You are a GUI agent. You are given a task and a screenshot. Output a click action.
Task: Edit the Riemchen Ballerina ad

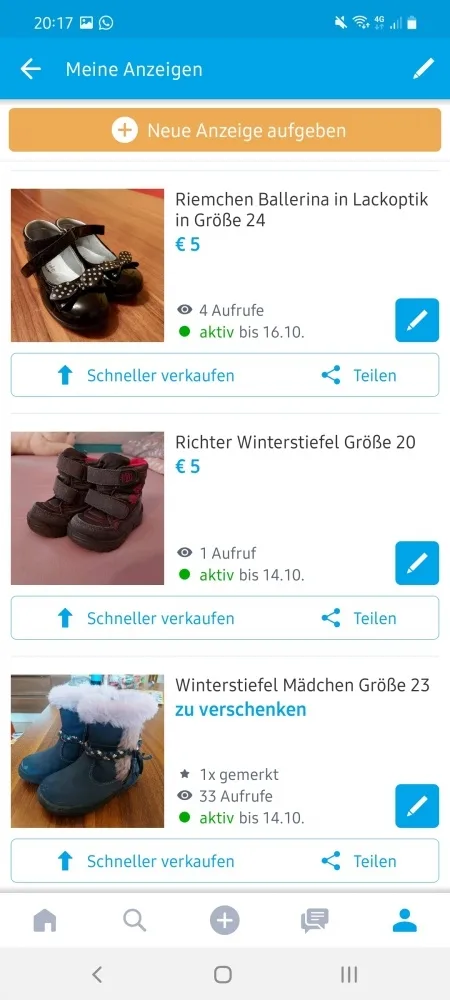coord(417,320)
